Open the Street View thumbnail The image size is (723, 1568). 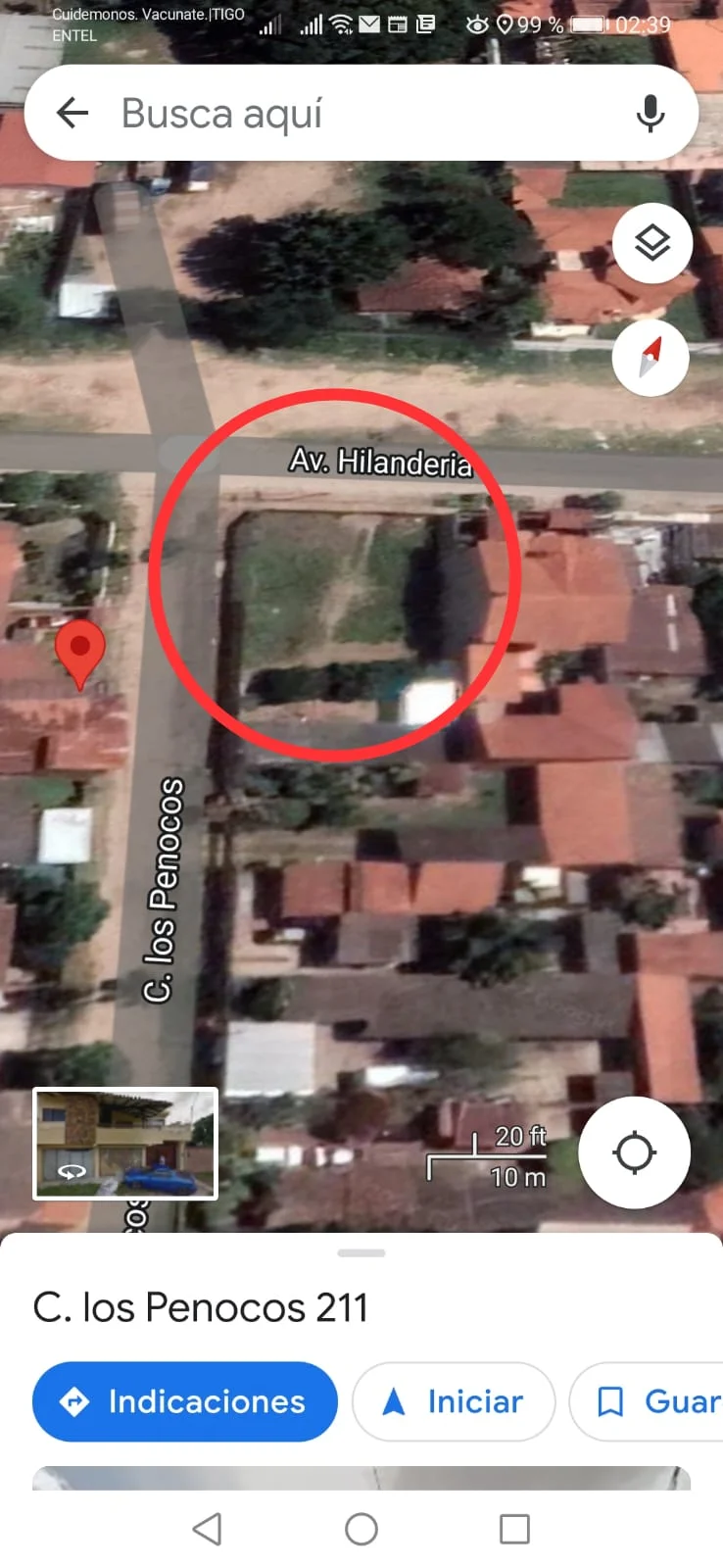point(125,1144)
